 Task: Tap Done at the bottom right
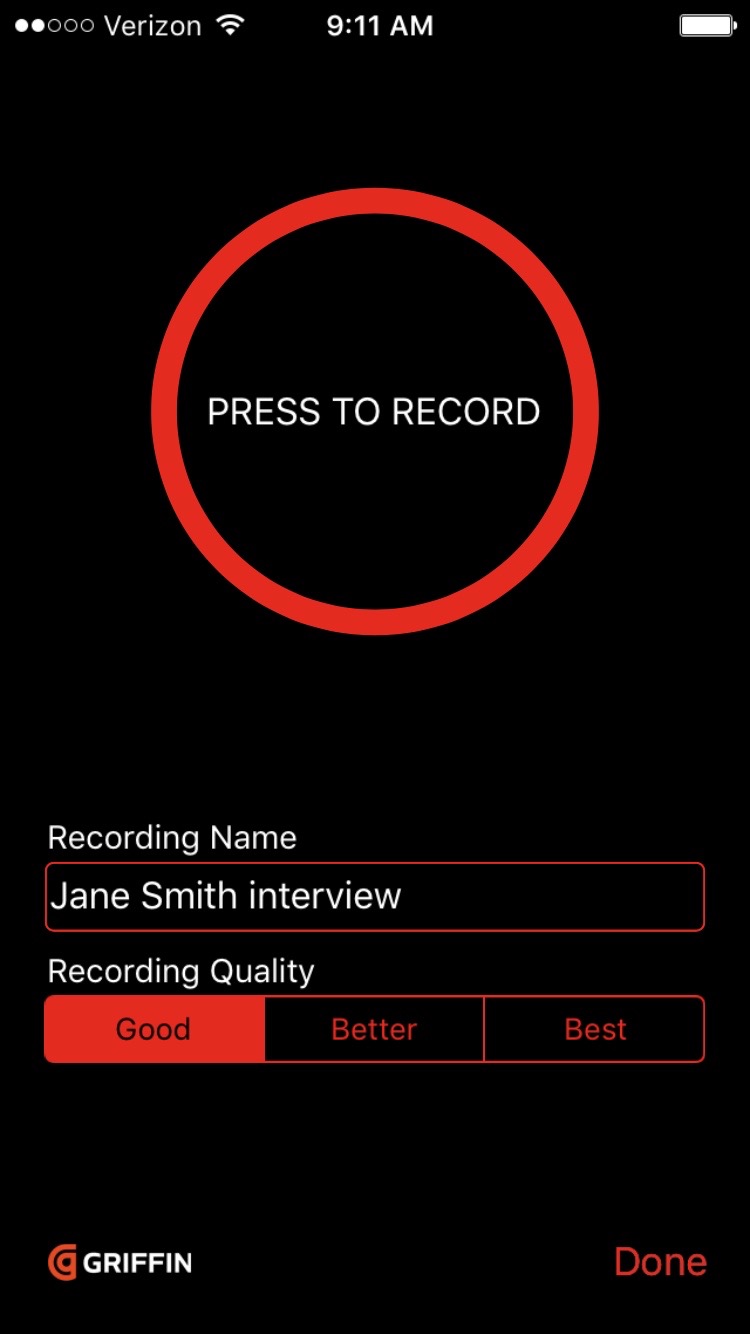659,1261
